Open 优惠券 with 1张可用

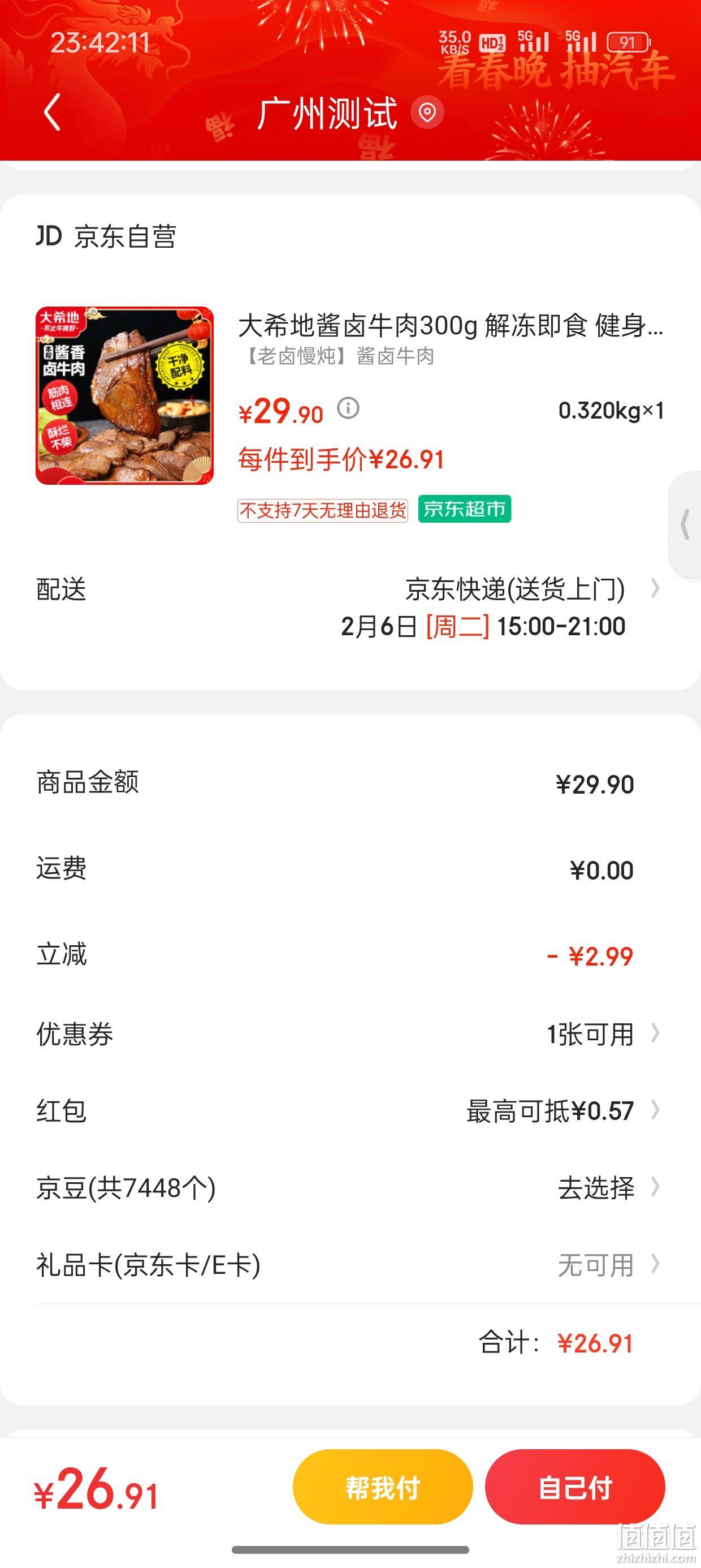pos(350,1033)
